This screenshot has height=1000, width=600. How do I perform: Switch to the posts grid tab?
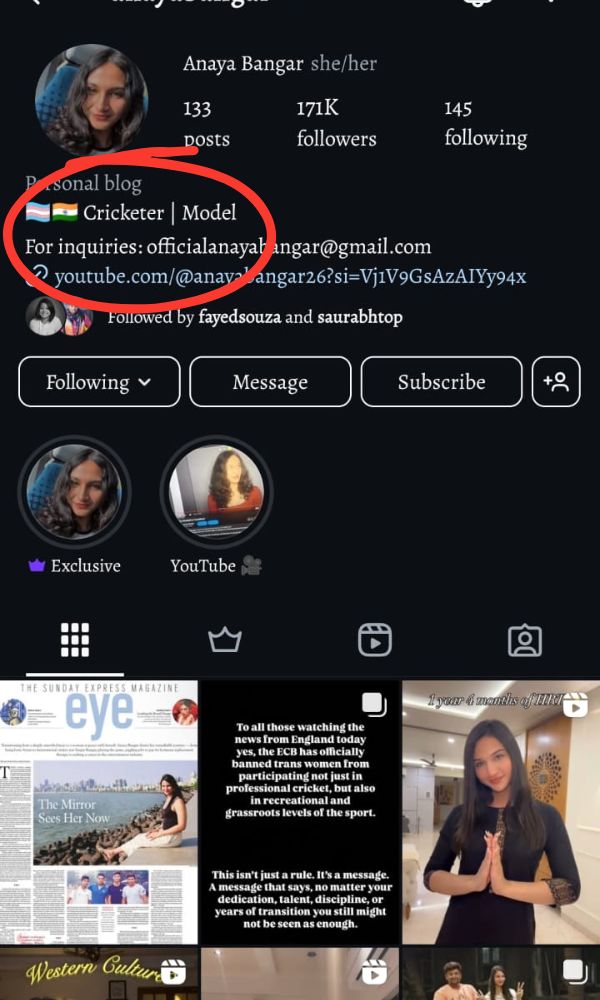pos(75,639)
